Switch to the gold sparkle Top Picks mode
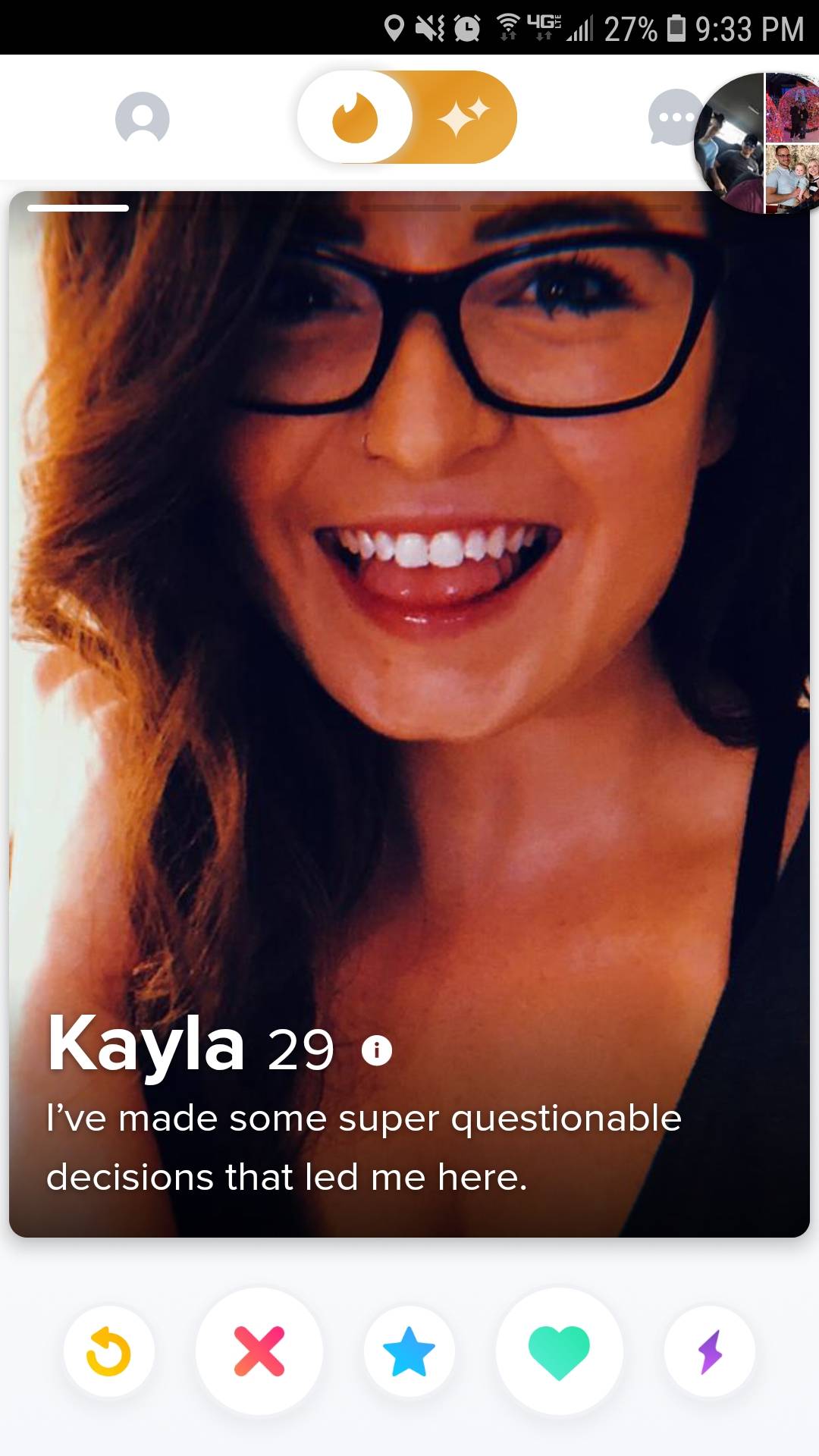This screenshot has width=819, height=1456. [x=464, y=118]
